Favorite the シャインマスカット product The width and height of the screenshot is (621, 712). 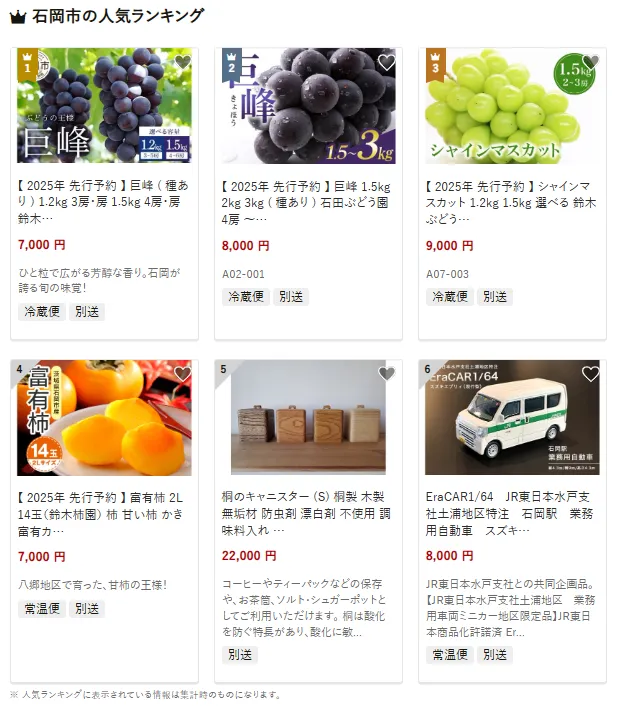pyautogui.click(x=590, y=63)
